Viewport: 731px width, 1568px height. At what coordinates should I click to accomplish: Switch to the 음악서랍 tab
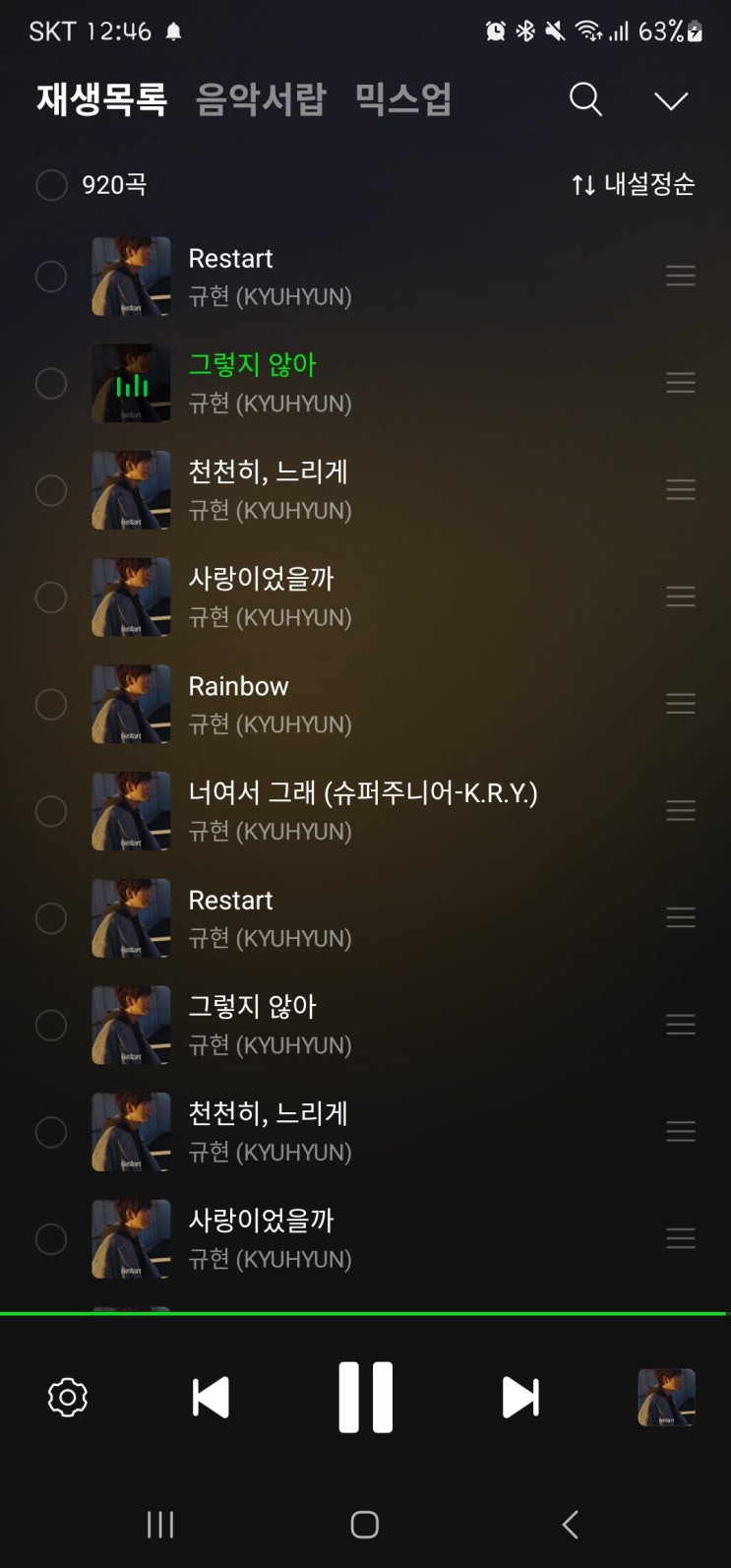[260, 99]
